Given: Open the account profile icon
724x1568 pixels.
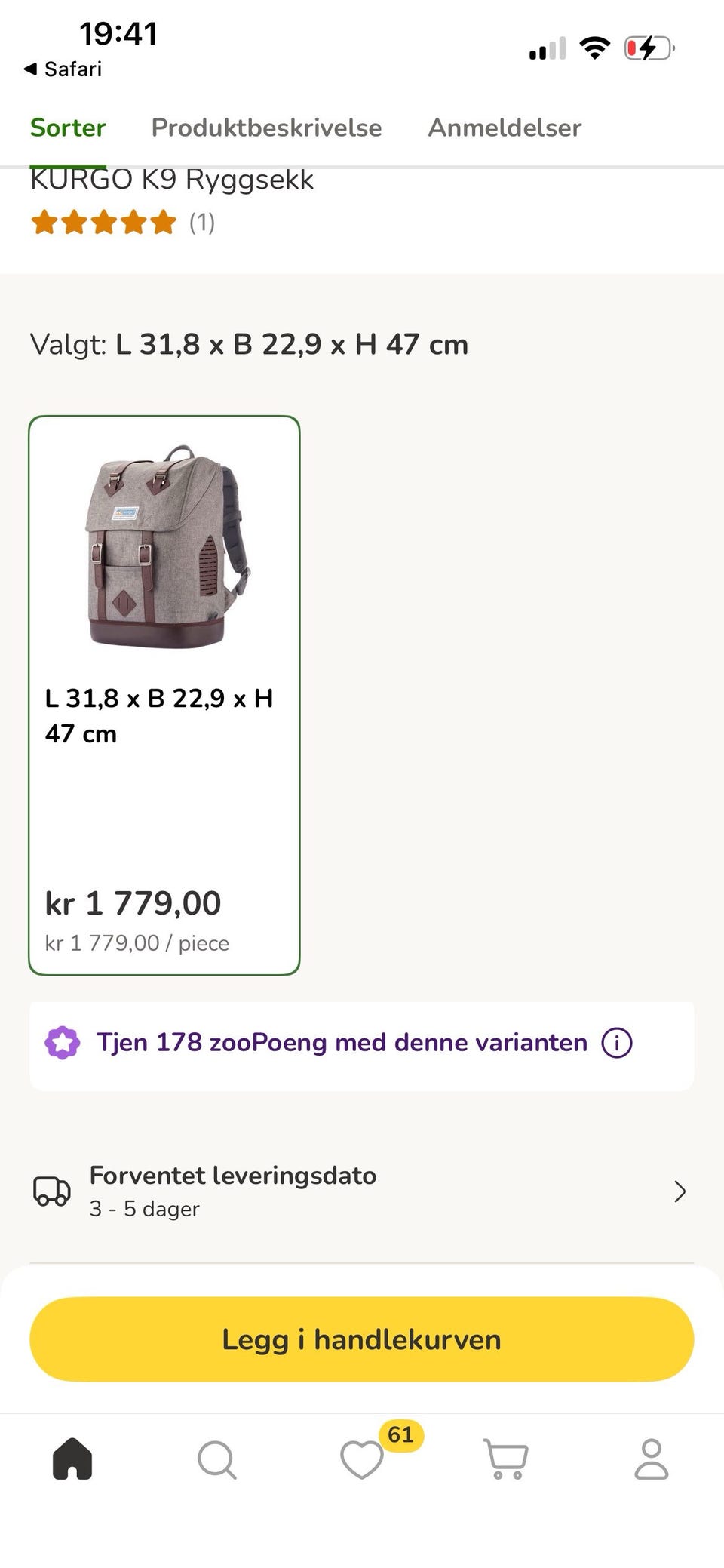Looking at the screenshot, I should tap(651, 1458).
